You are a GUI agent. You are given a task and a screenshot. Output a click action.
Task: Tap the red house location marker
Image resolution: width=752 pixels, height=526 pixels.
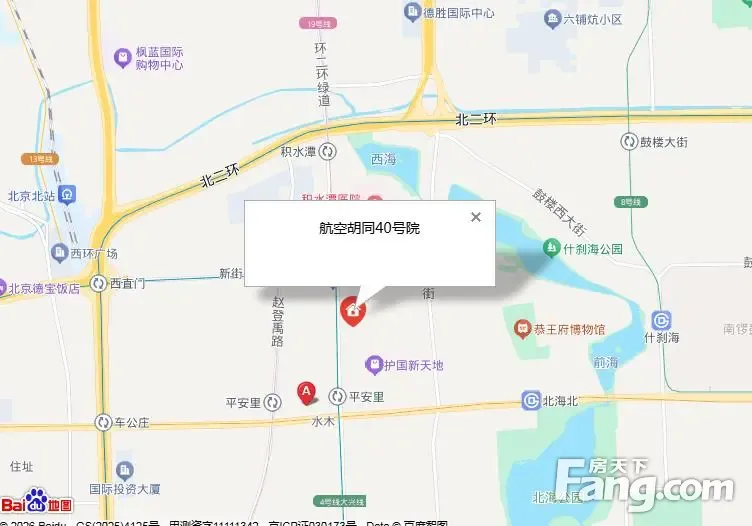353,311
